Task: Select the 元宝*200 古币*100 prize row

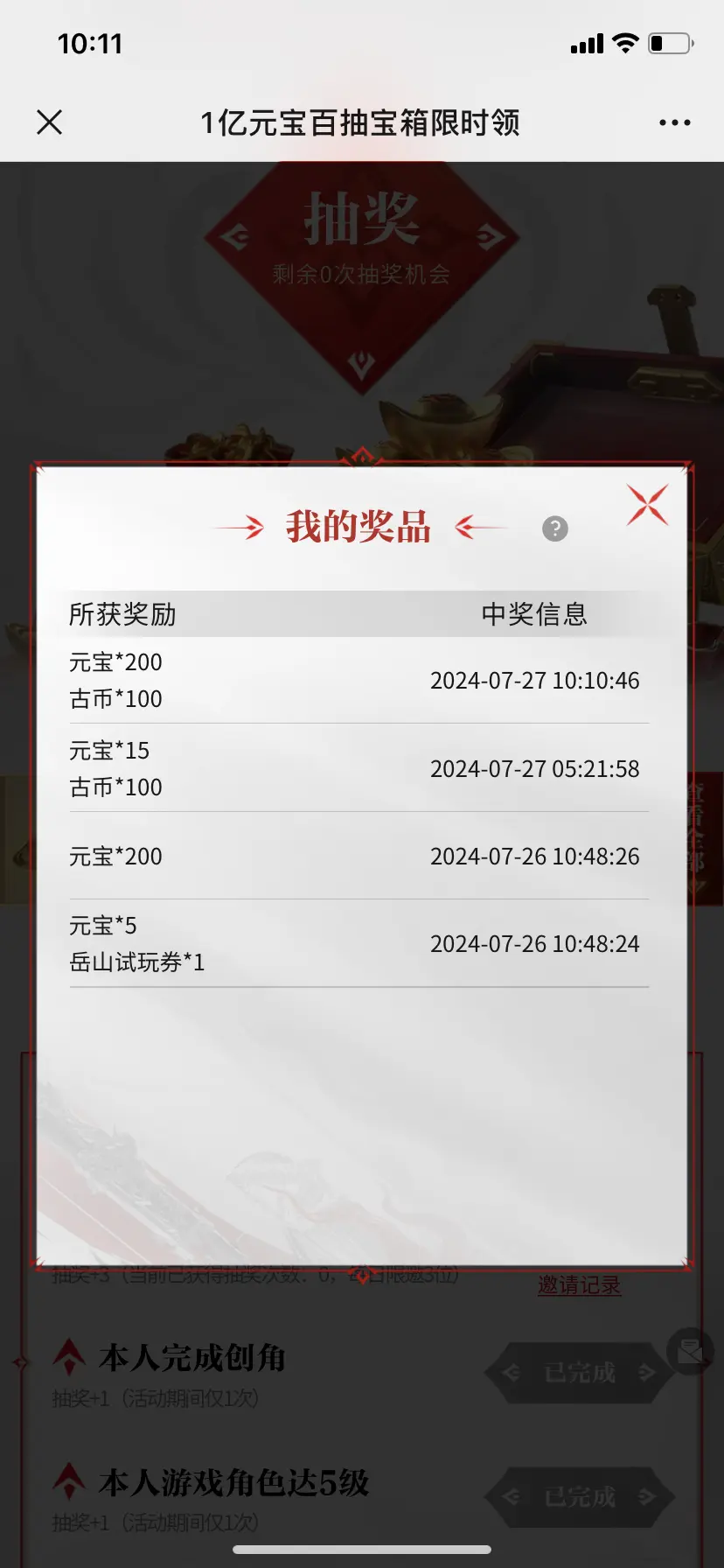Action: [359, 681]
